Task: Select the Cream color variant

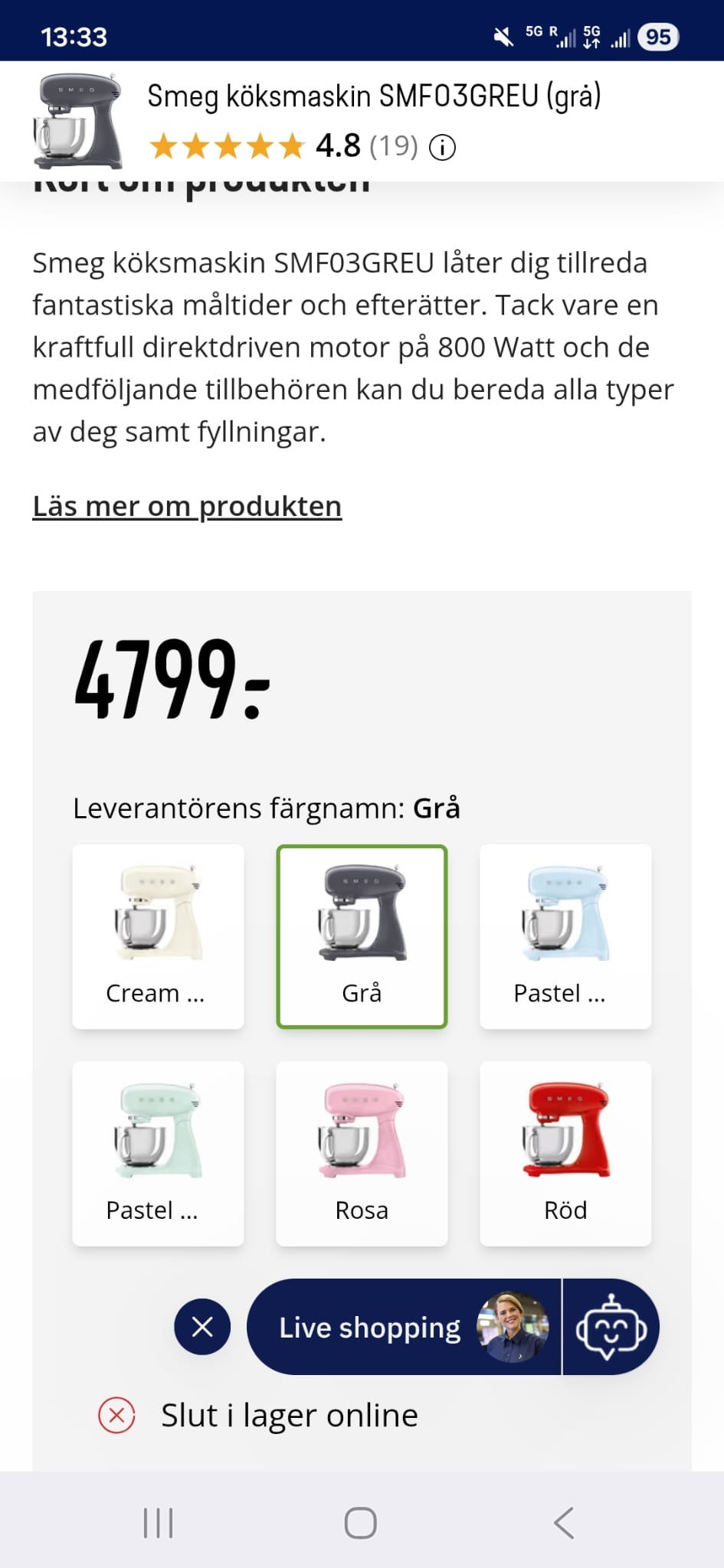Action: click(158, 936)
